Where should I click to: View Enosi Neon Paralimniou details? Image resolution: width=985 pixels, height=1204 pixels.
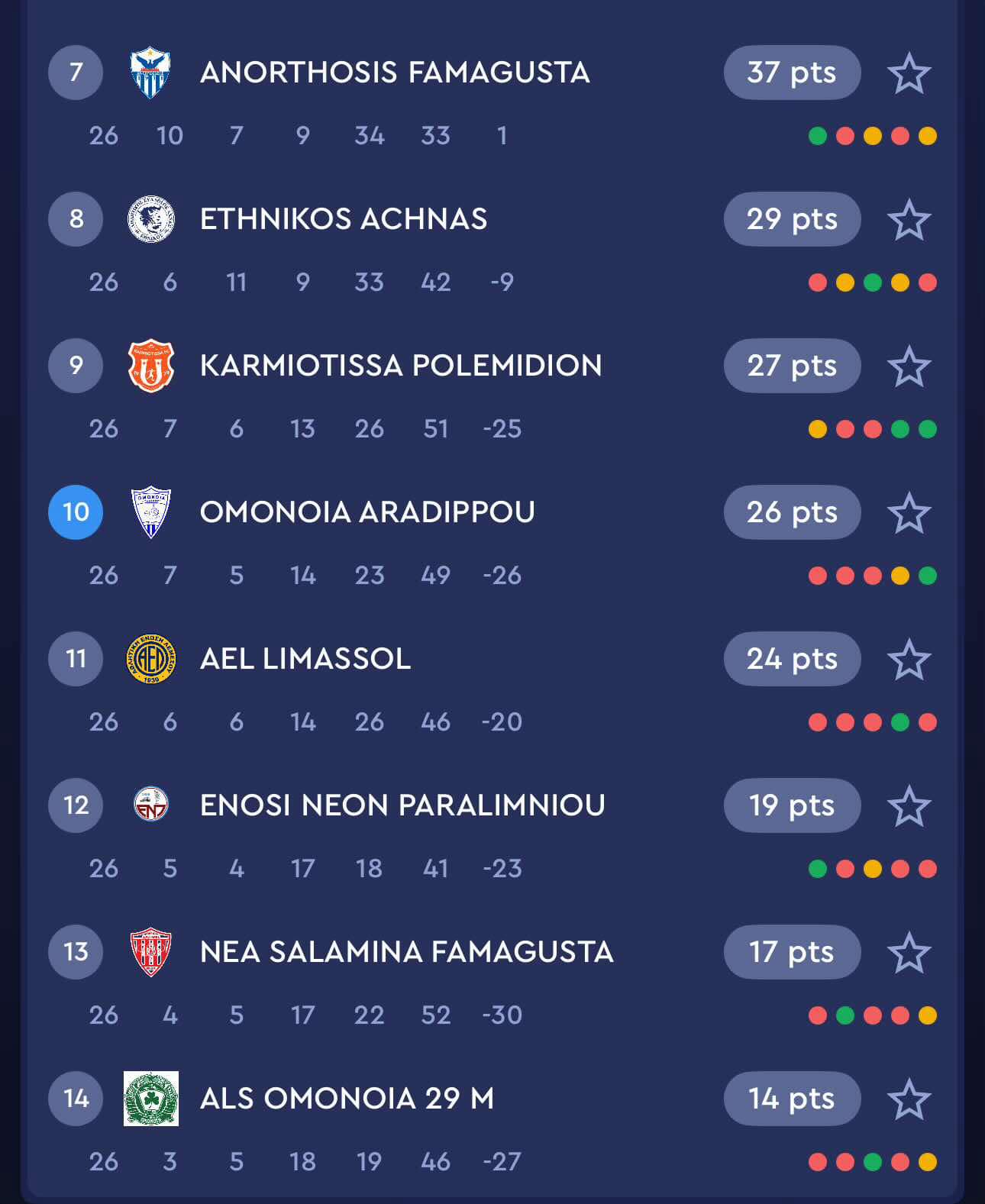pyautogui.click(x=402, y=805)
